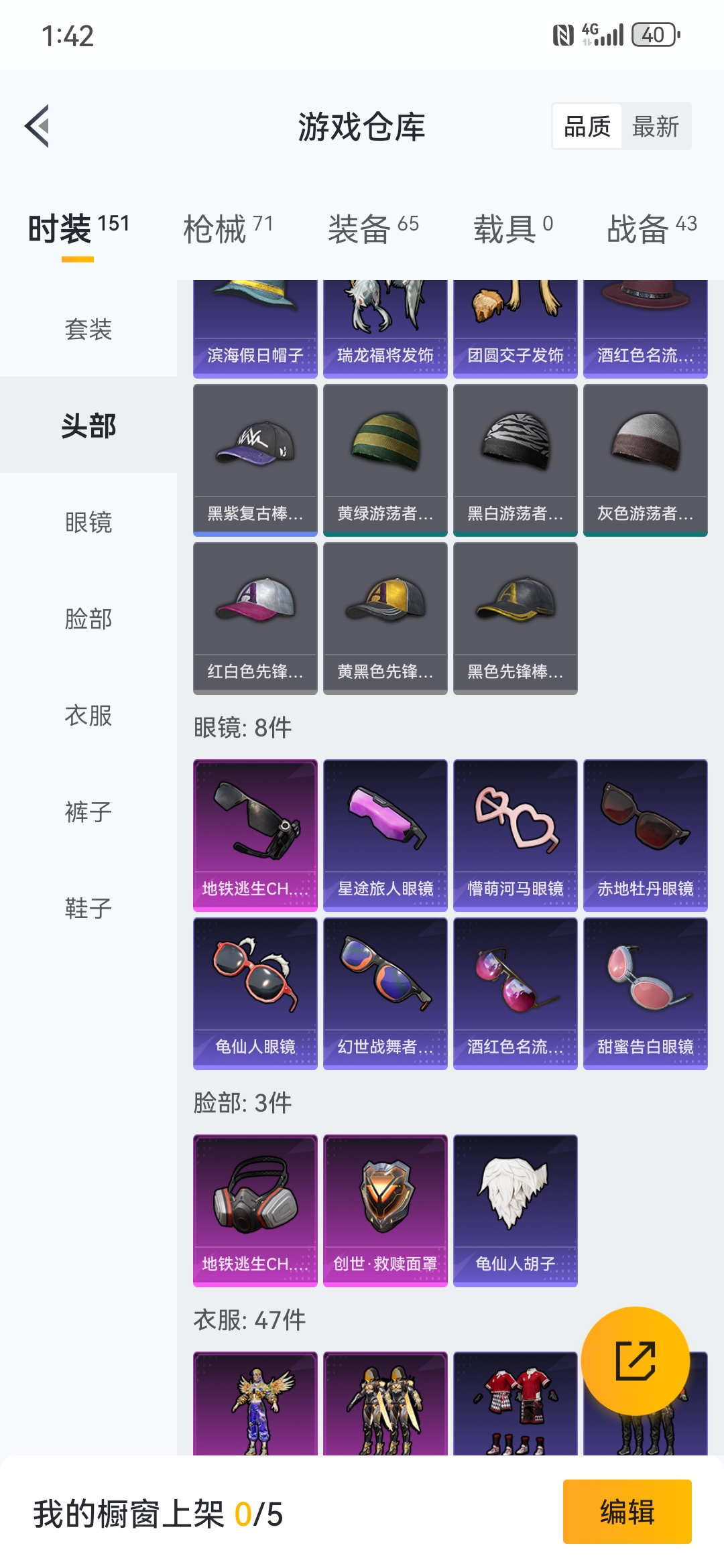Select the 鞋子 side category
Screen dimensions: 724x1568
88,909
